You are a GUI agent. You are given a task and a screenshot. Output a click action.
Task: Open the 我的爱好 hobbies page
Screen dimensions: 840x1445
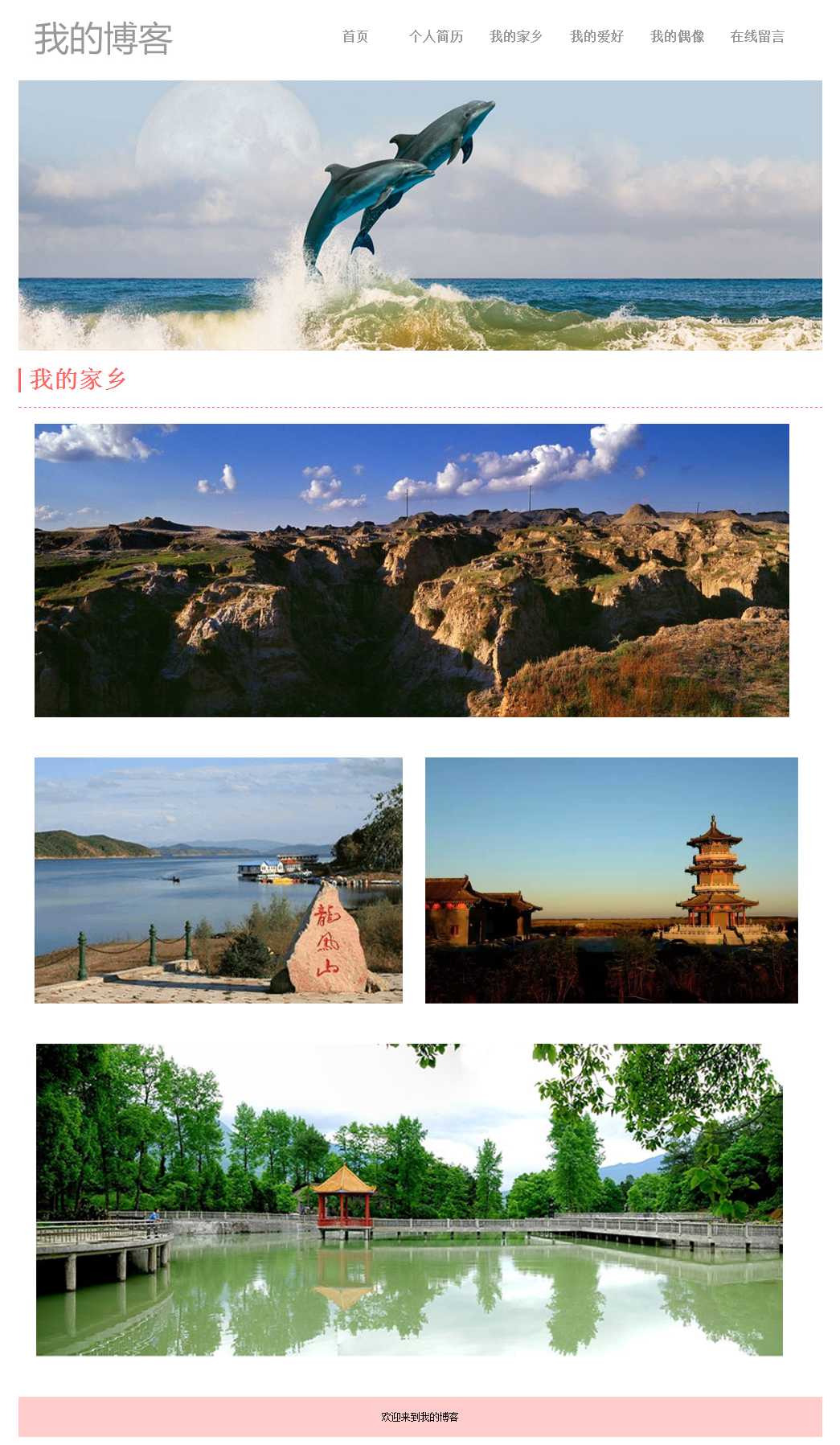(596, 36)
